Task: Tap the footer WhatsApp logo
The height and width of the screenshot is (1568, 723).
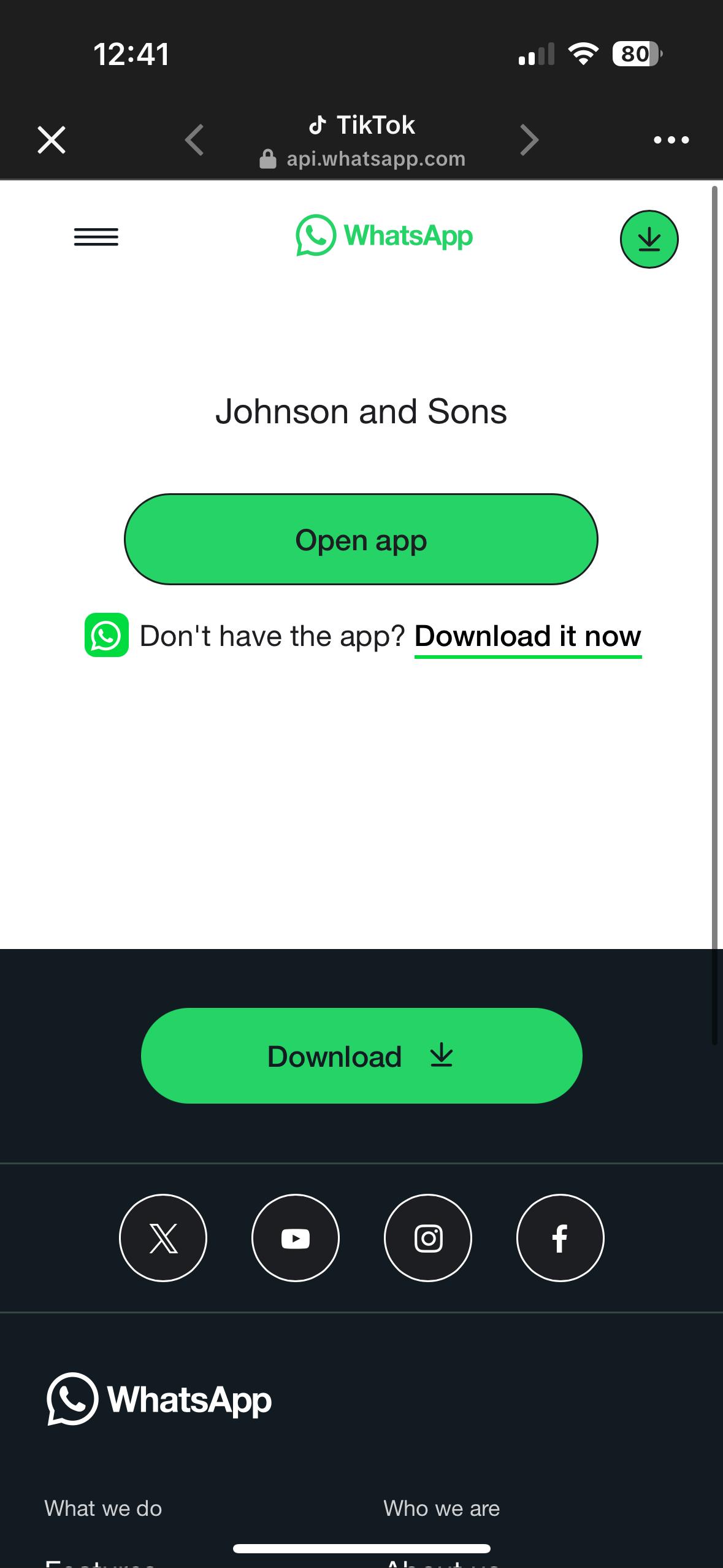Action: point(159,1400)
